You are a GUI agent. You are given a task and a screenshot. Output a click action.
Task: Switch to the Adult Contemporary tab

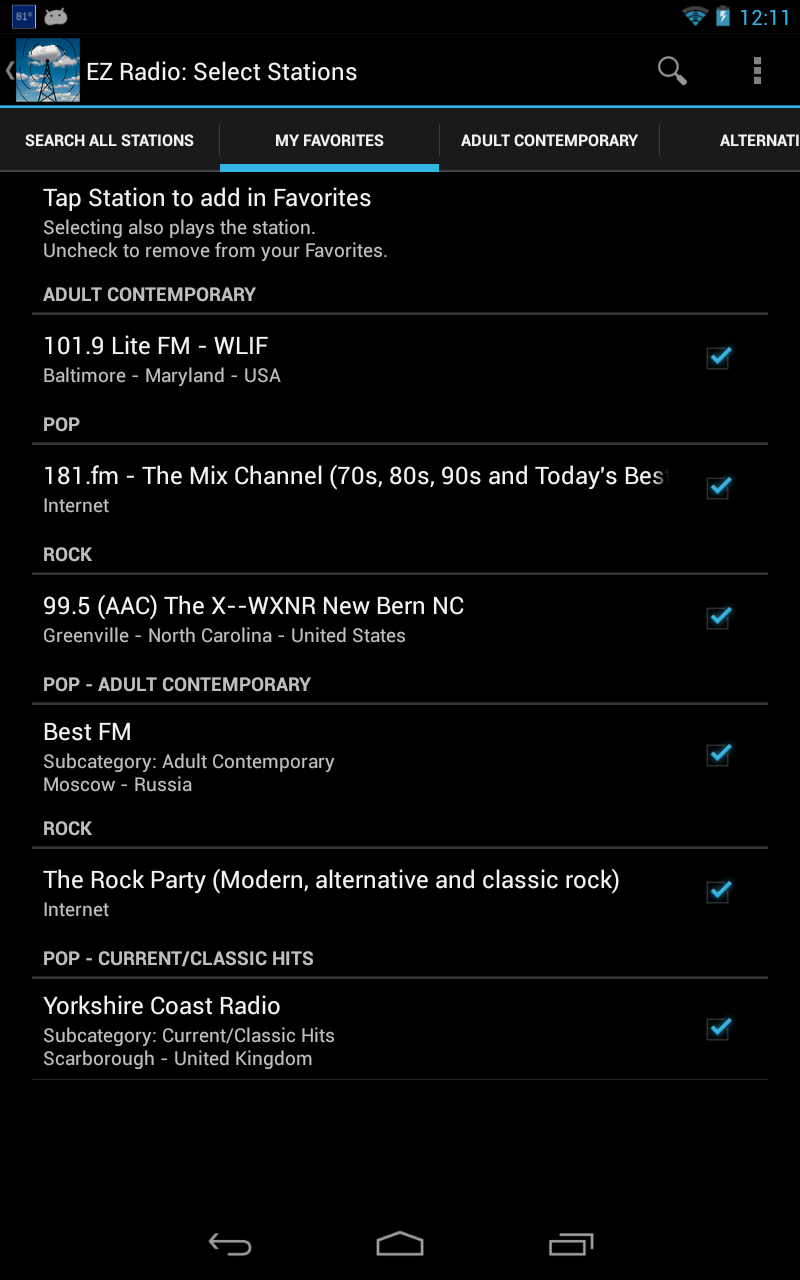point(548,140)
